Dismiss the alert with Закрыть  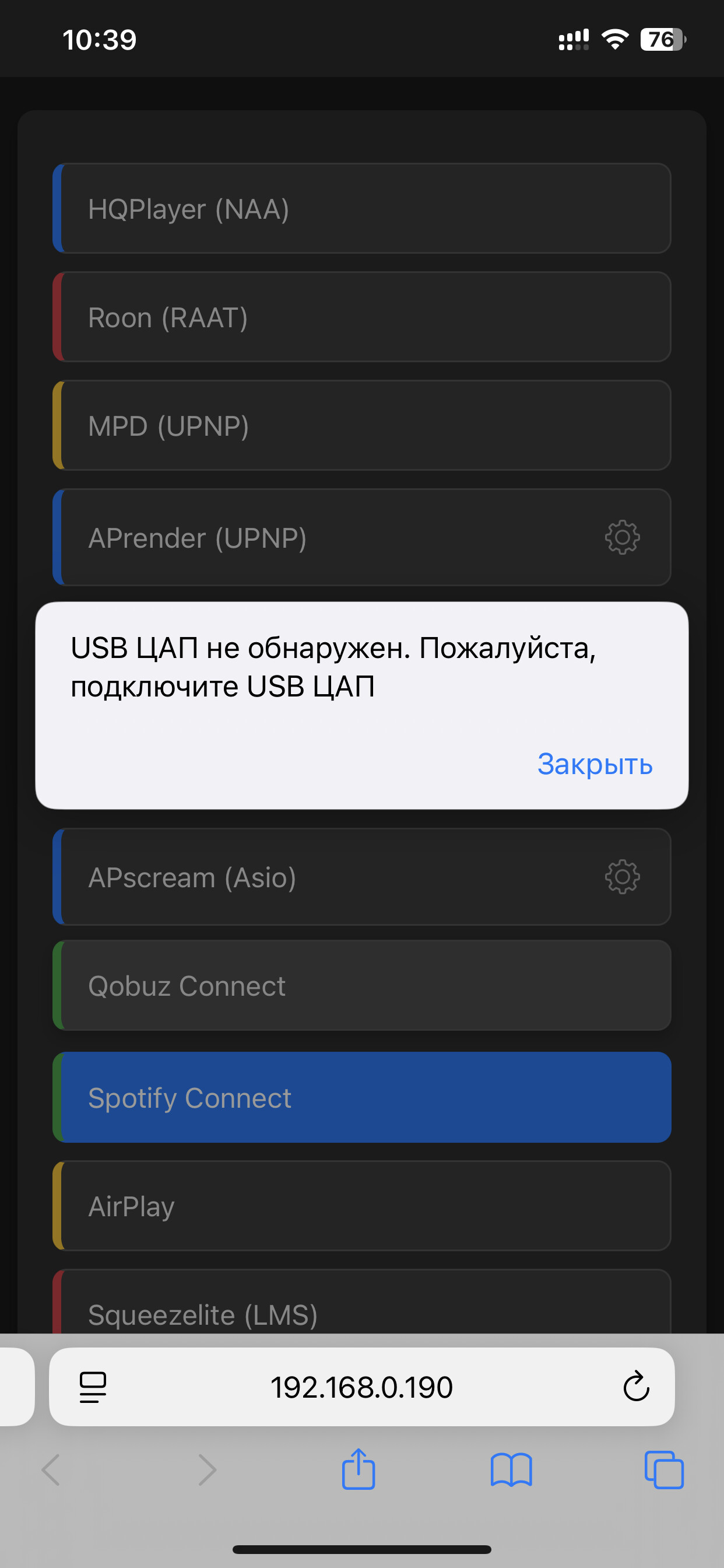point(595,764)
